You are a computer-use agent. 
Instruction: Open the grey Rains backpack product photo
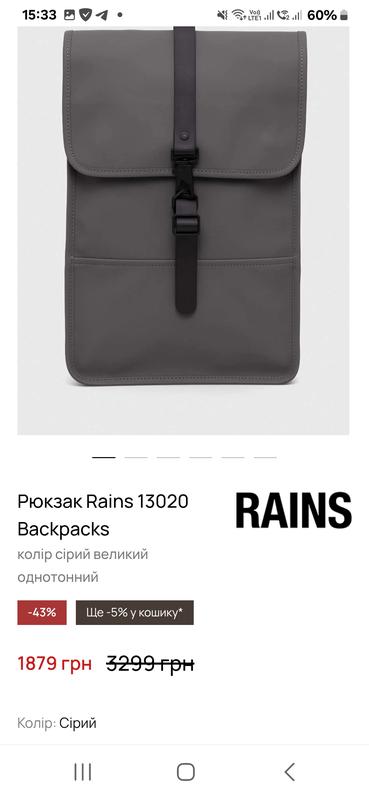[x=183, y=230]
